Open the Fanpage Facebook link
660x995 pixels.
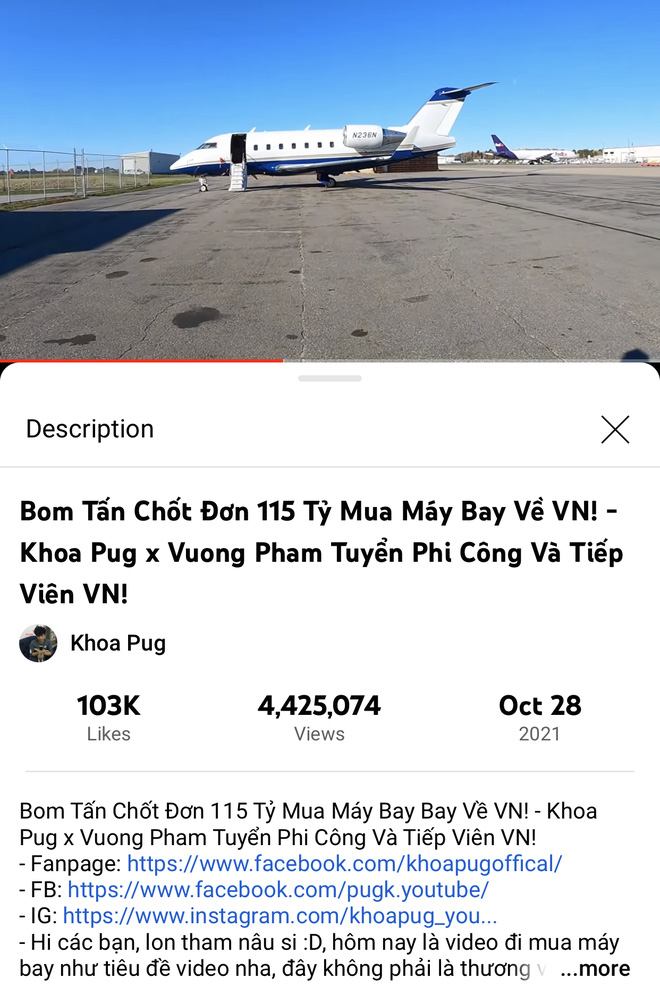(x=344, y=863)
